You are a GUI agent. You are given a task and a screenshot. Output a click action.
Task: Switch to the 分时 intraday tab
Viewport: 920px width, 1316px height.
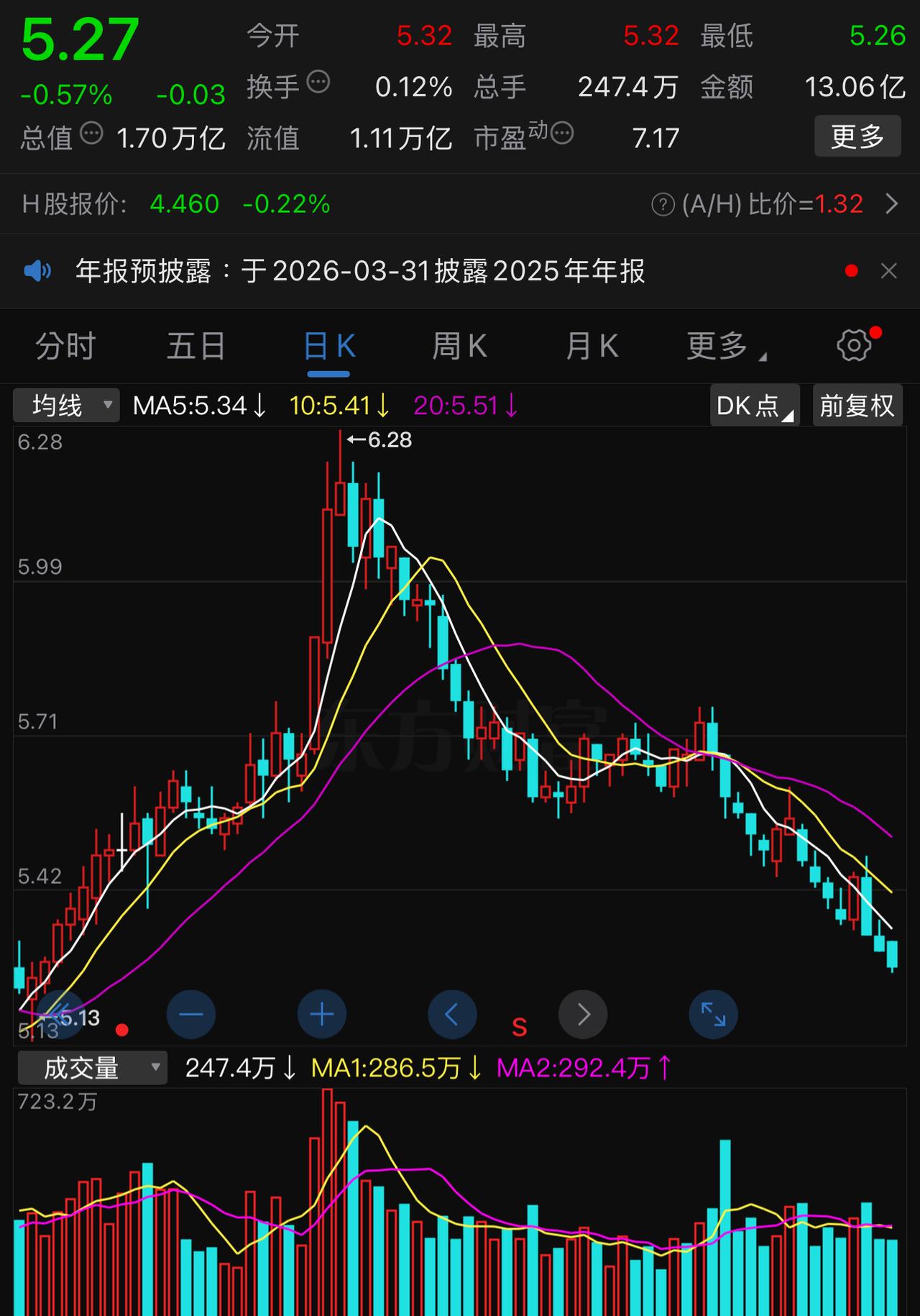(65, 346)
